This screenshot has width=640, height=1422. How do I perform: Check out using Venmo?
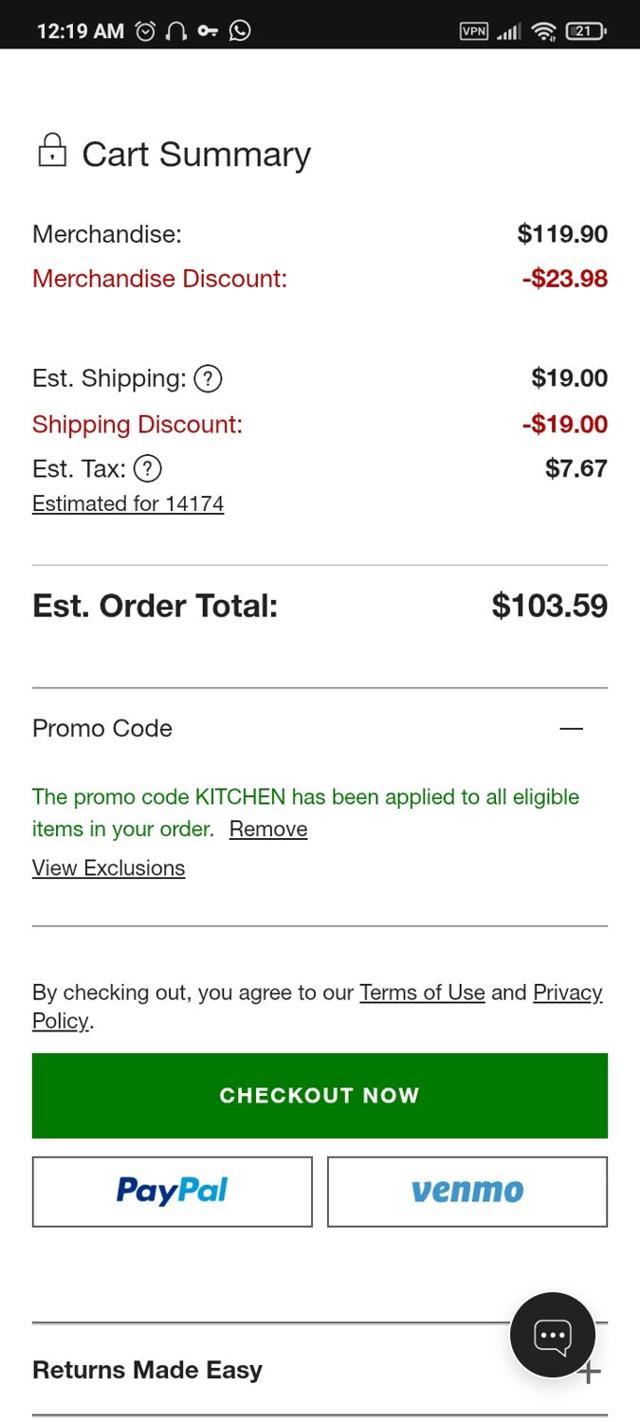coord(467,1191)
